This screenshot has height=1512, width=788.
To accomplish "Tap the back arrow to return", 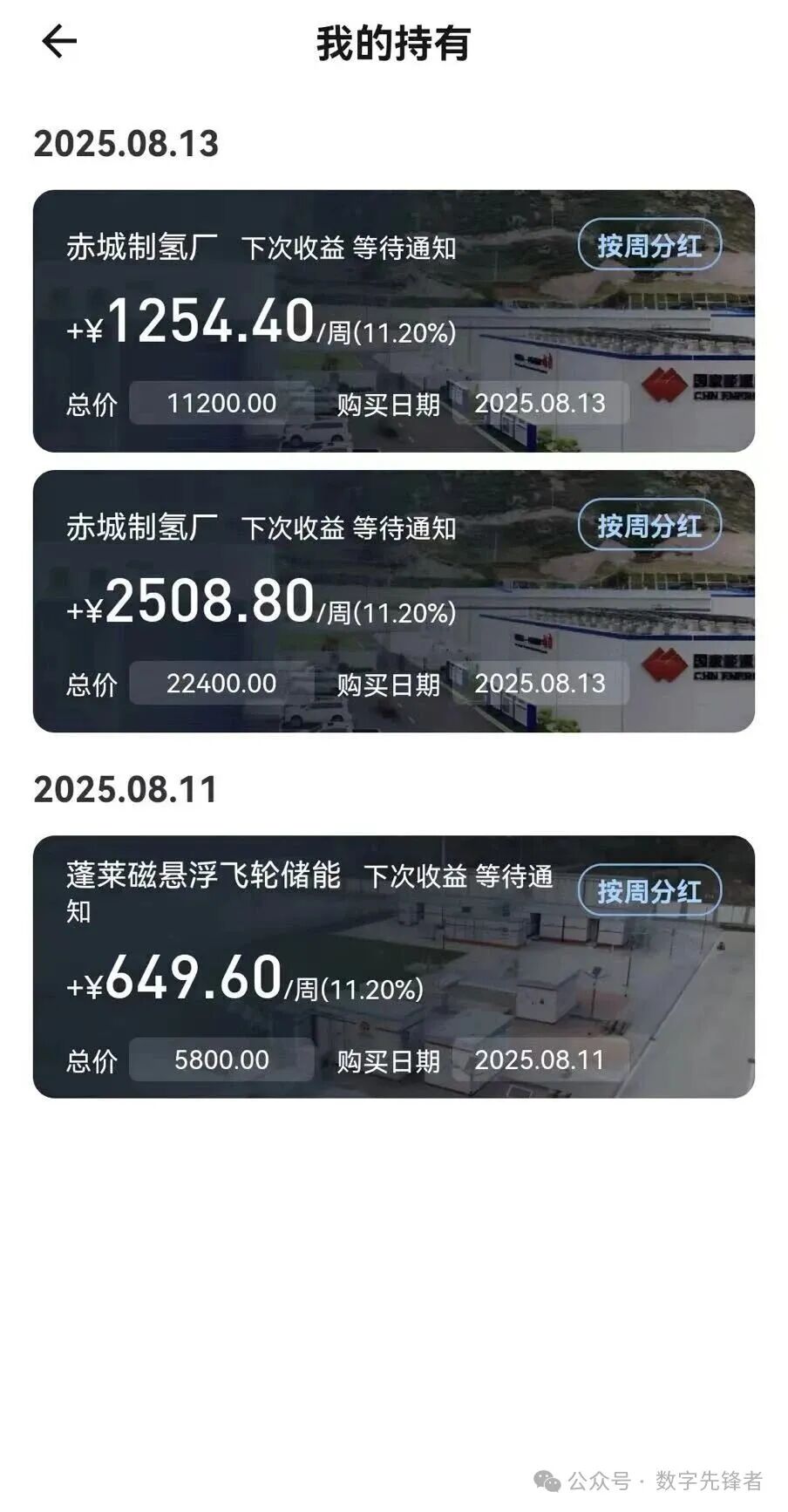I will tap(58, 41).
